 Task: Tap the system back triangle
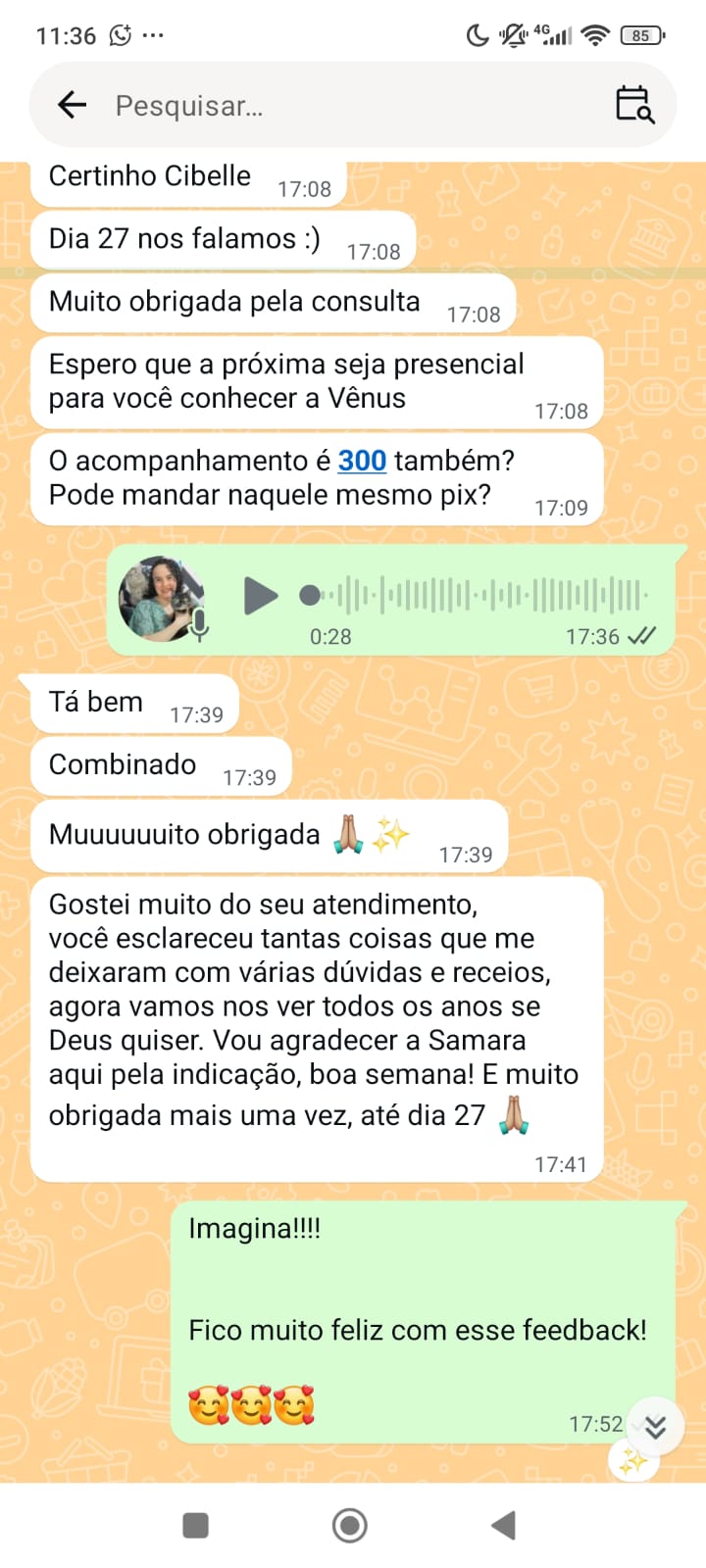[504, 1525]
